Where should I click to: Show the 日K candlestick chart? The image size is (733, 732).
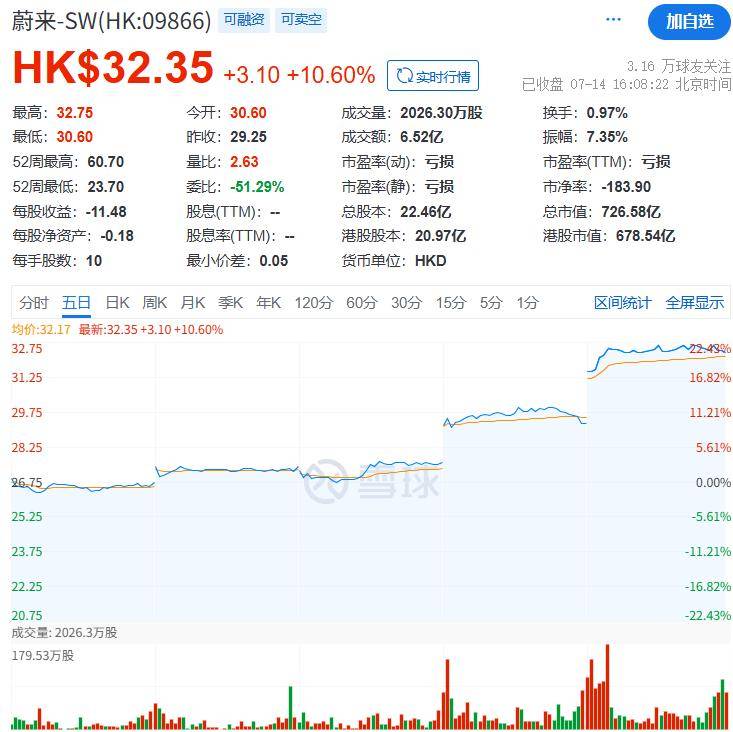118,303
